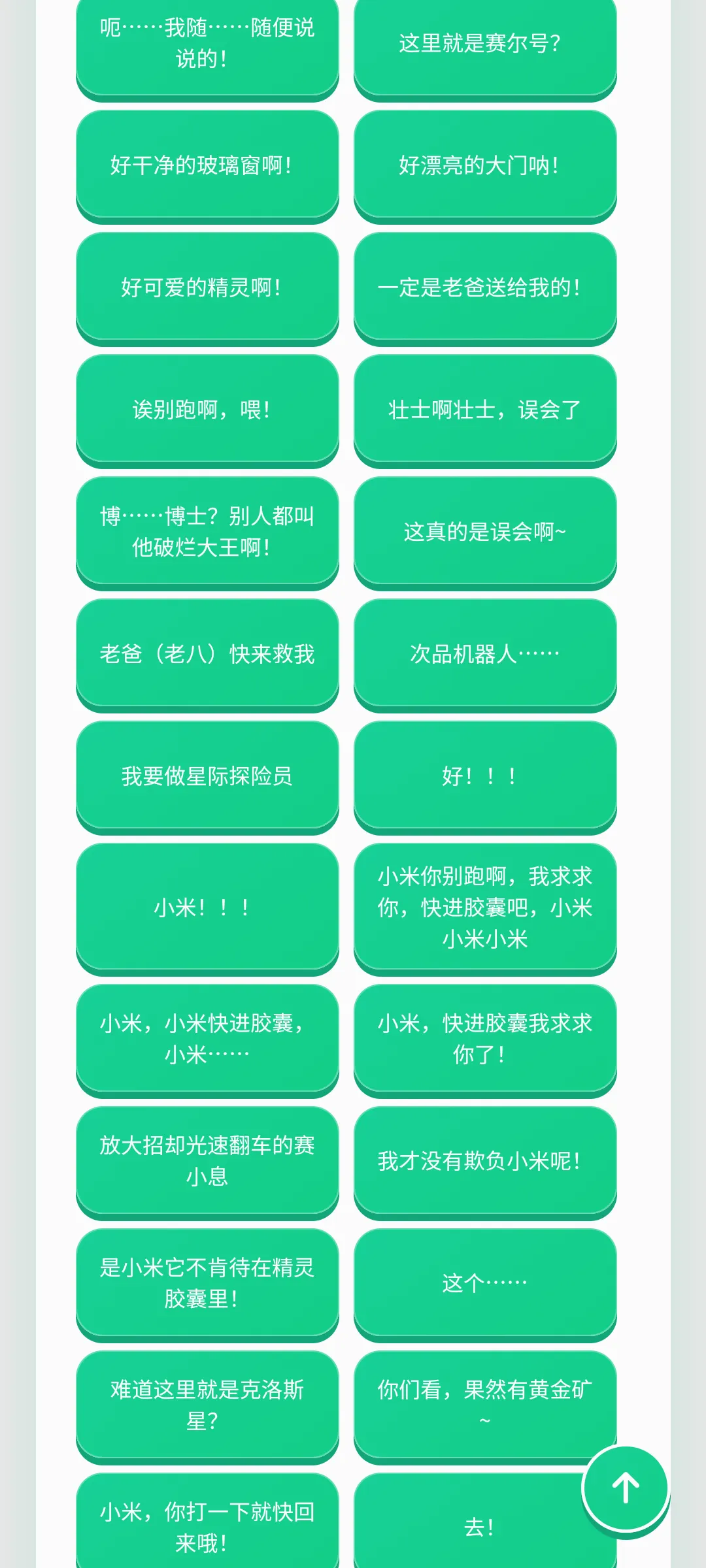
Task: Tap the '诶别跑啊,喂!' button
Action: 207,411
